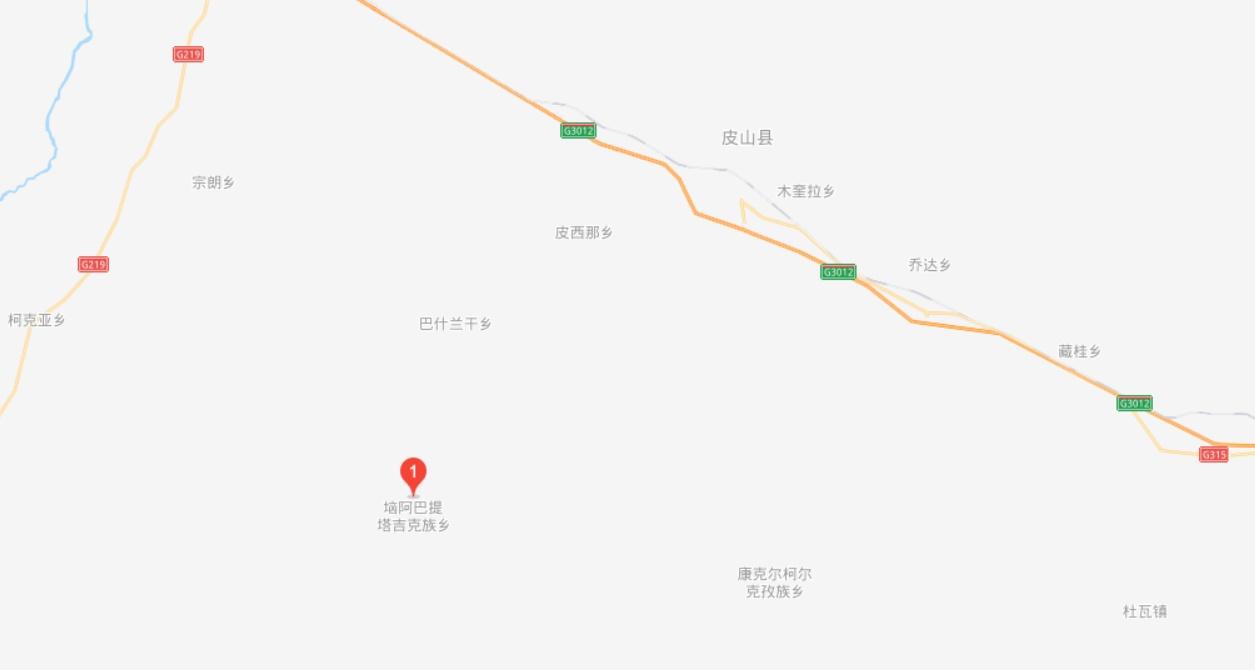Tap the red marker numbered 1

413,474
